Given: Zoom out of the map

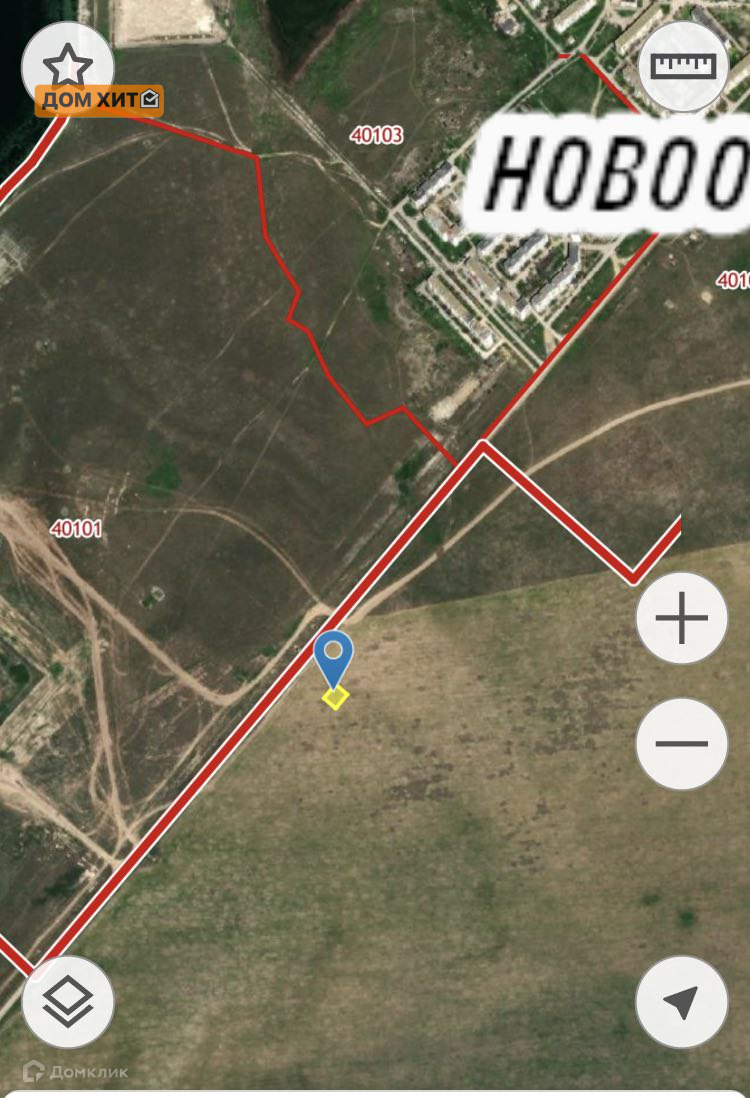Looking at the screenshot, I should (681, 744).
